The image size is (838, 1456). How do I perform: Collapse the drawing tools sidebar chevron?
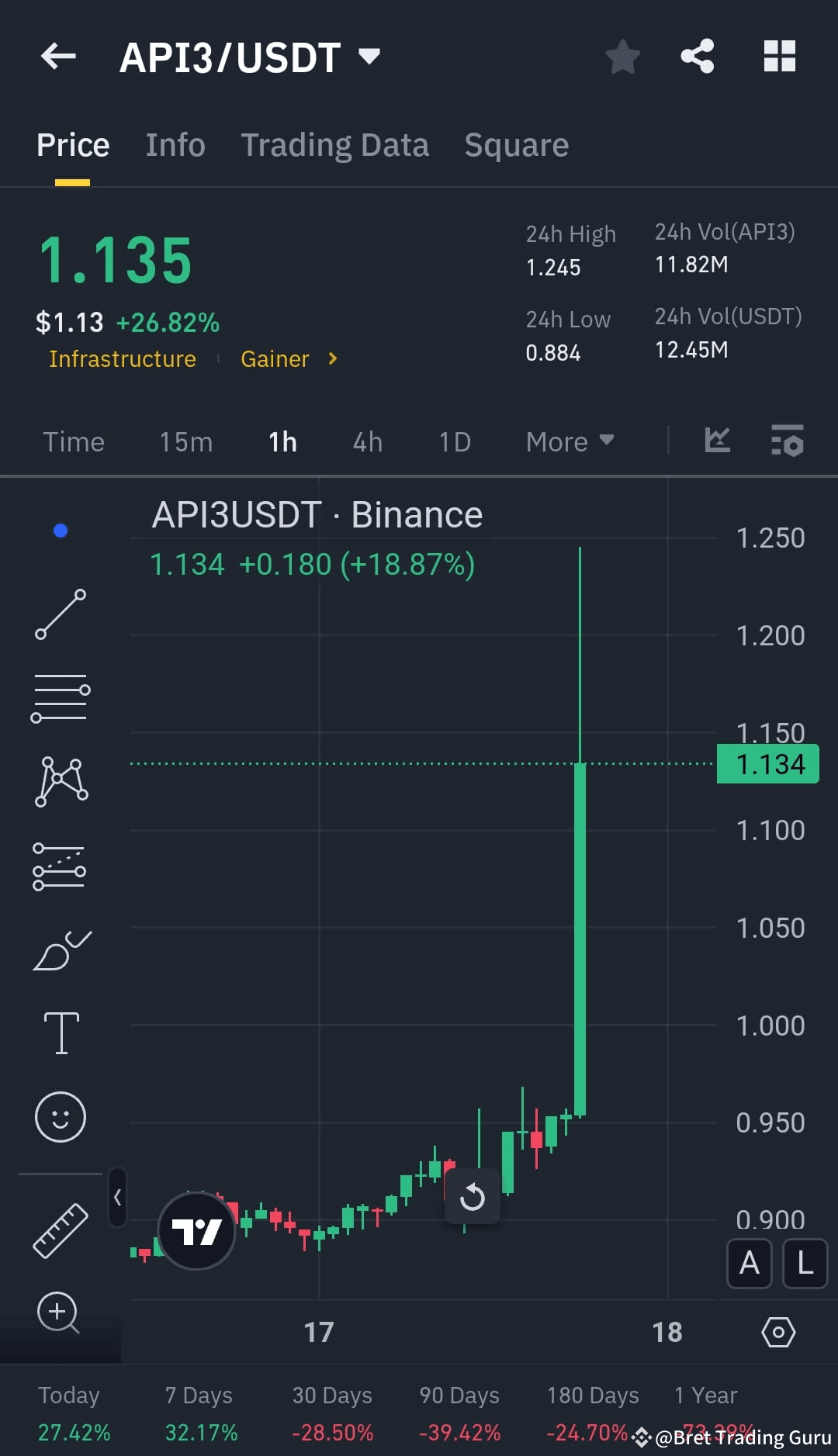pos(118,1198)
